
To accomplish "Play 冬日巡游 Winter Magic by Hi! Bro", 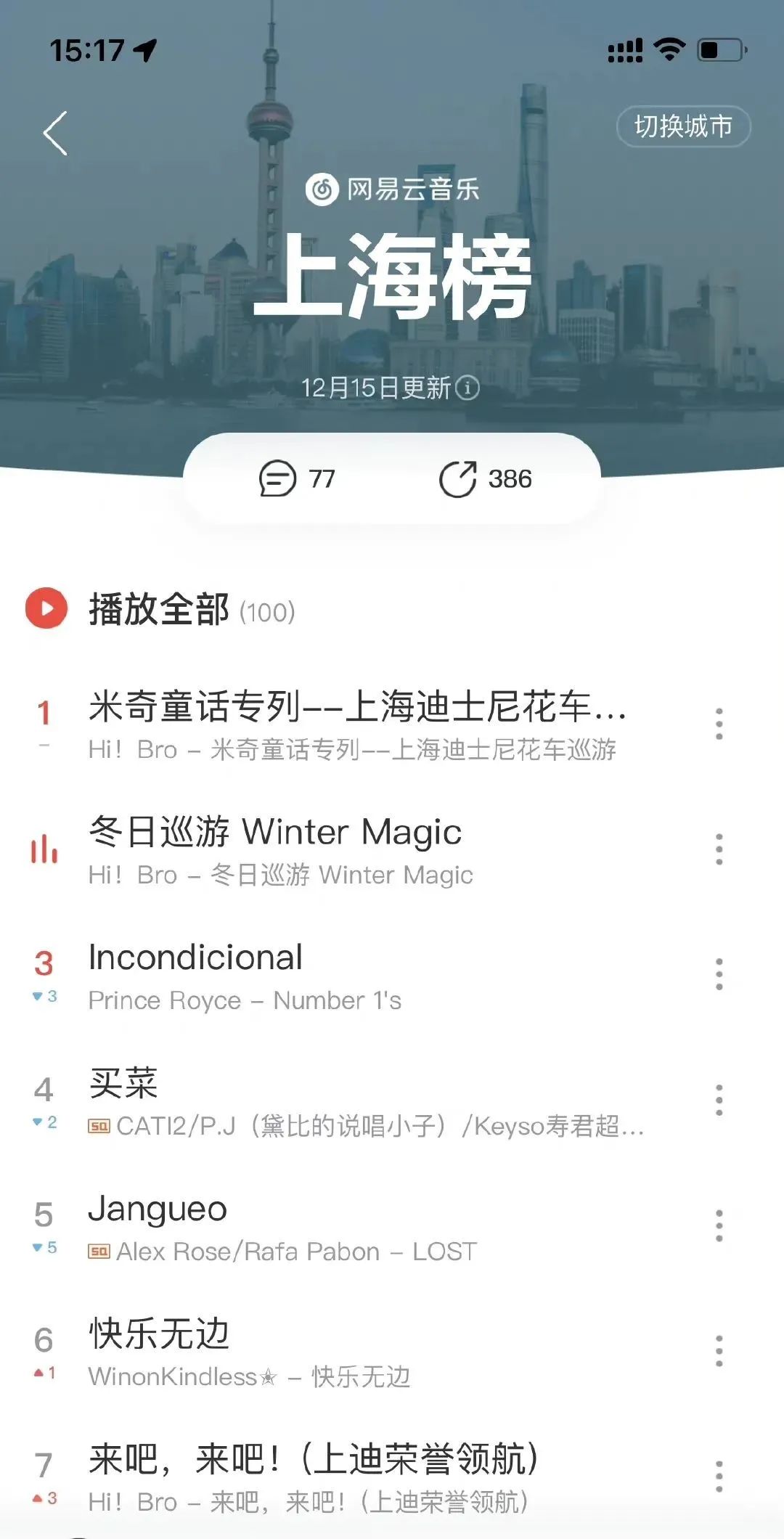I will (x=276, y=833).
